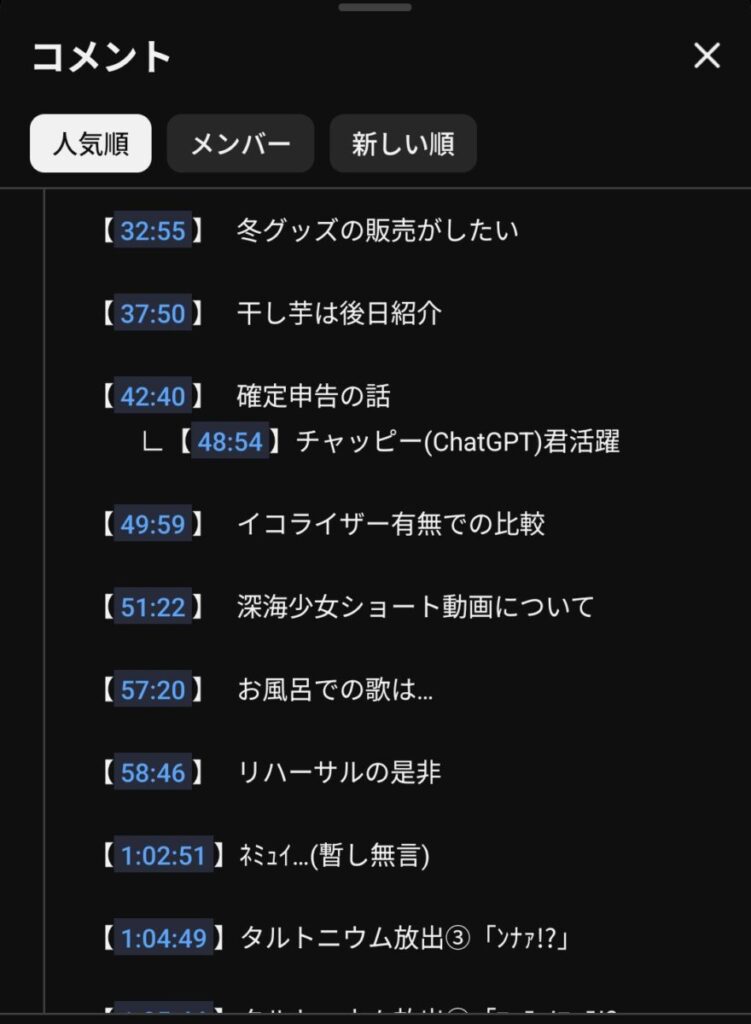
Task: Seek to the 1:04:49 timestamp
Action: point(163,938)
